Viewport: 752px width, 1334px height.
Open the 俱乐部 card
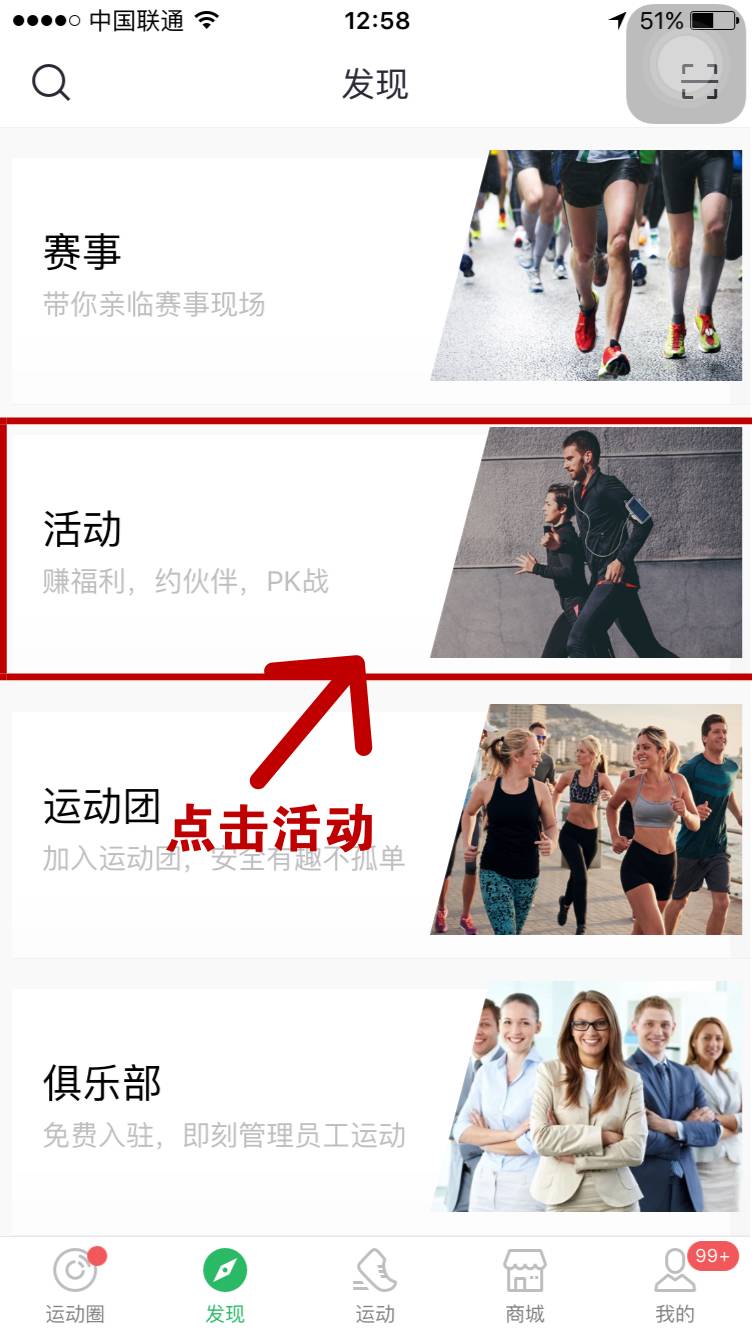click(376, 1100)
